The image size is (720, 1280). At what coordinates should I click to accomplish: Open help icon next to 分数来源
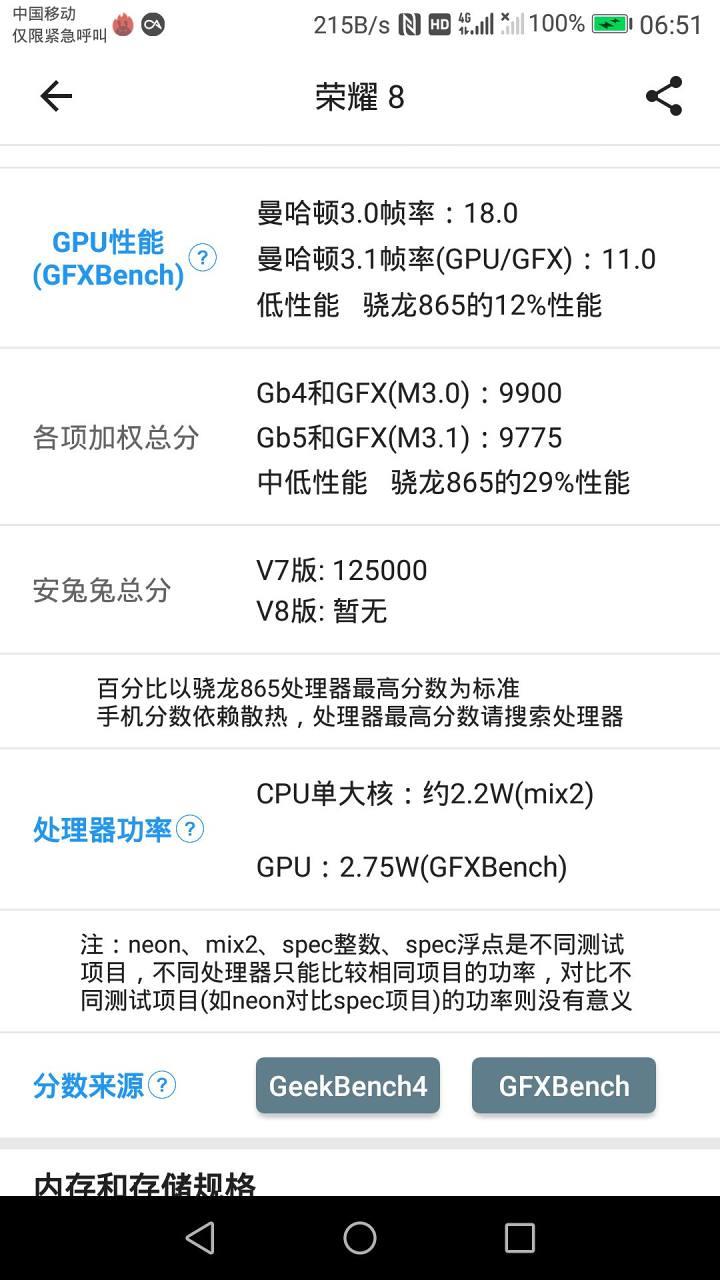tap(162, 1085)
